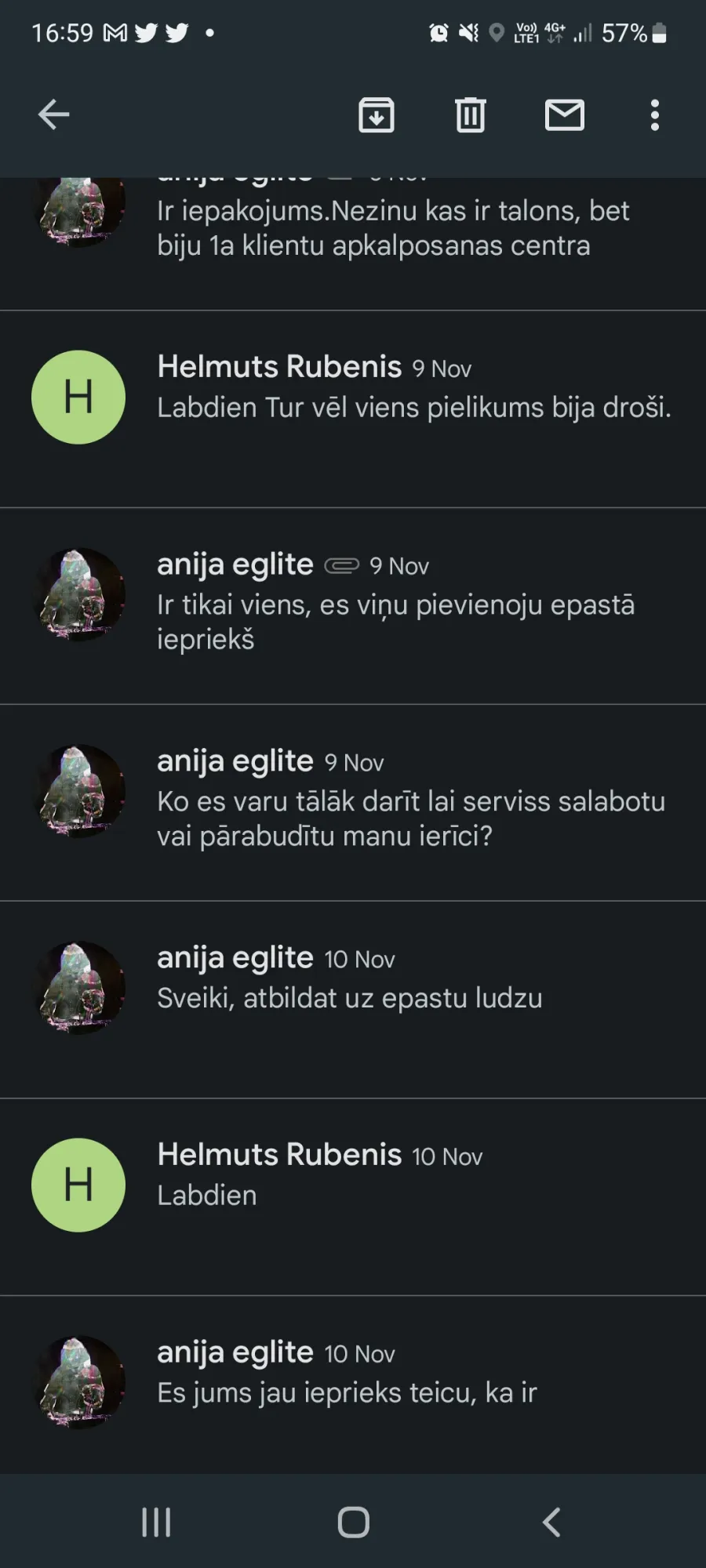The image size is (706, 1568).
Task: Archive this email conversation
Action: pyautogui.click(x=377, y=114)
